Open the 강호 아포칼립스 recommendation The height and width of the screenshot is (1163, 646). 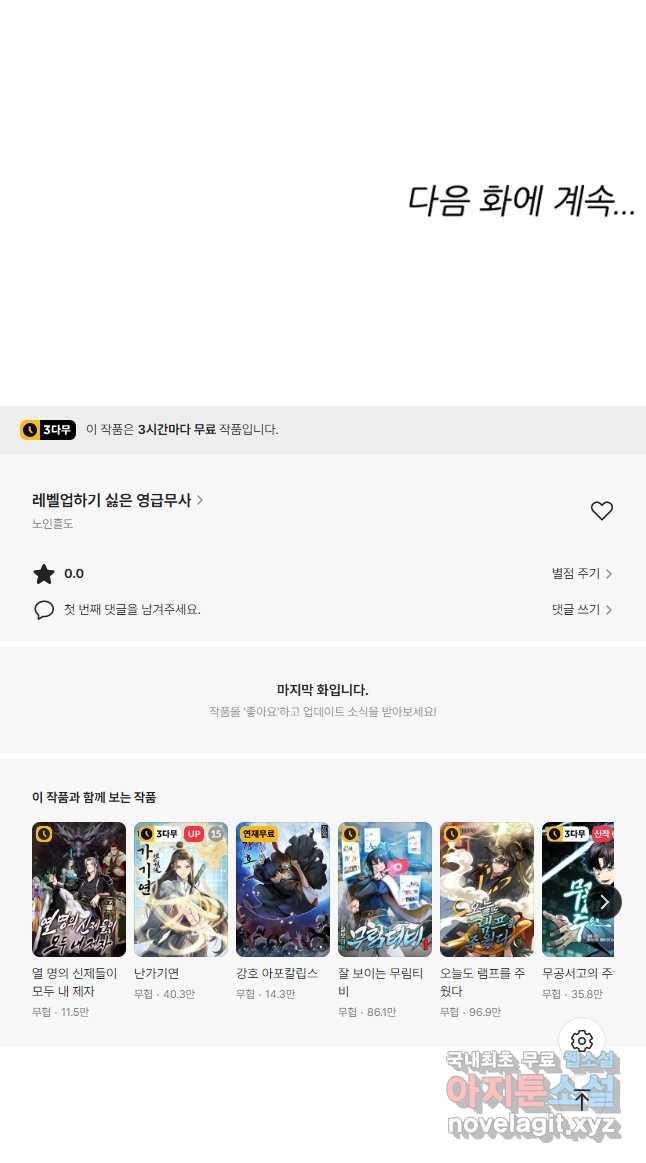(x=283, y=889)
